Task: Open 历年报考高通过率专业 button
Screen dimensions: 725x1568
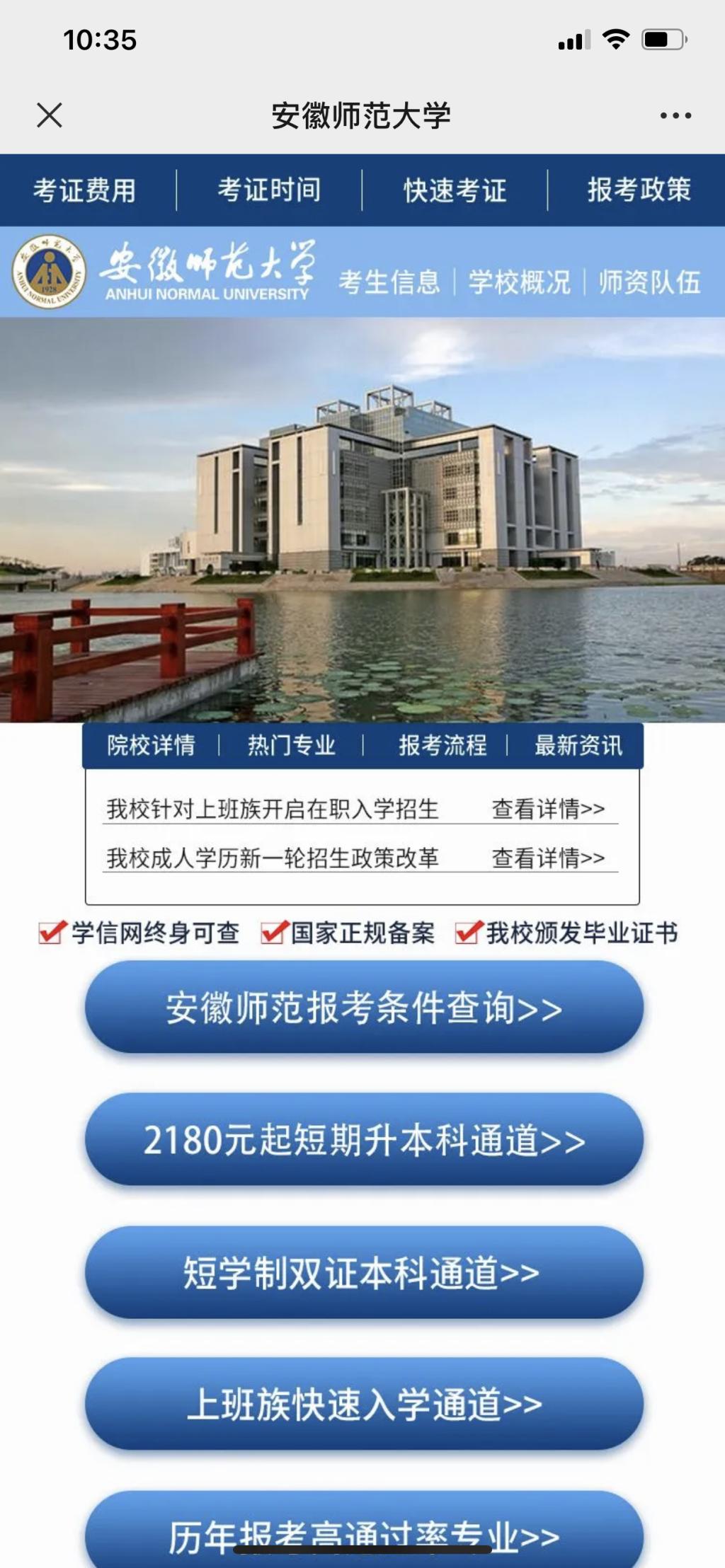Action: pos(364,1532)
